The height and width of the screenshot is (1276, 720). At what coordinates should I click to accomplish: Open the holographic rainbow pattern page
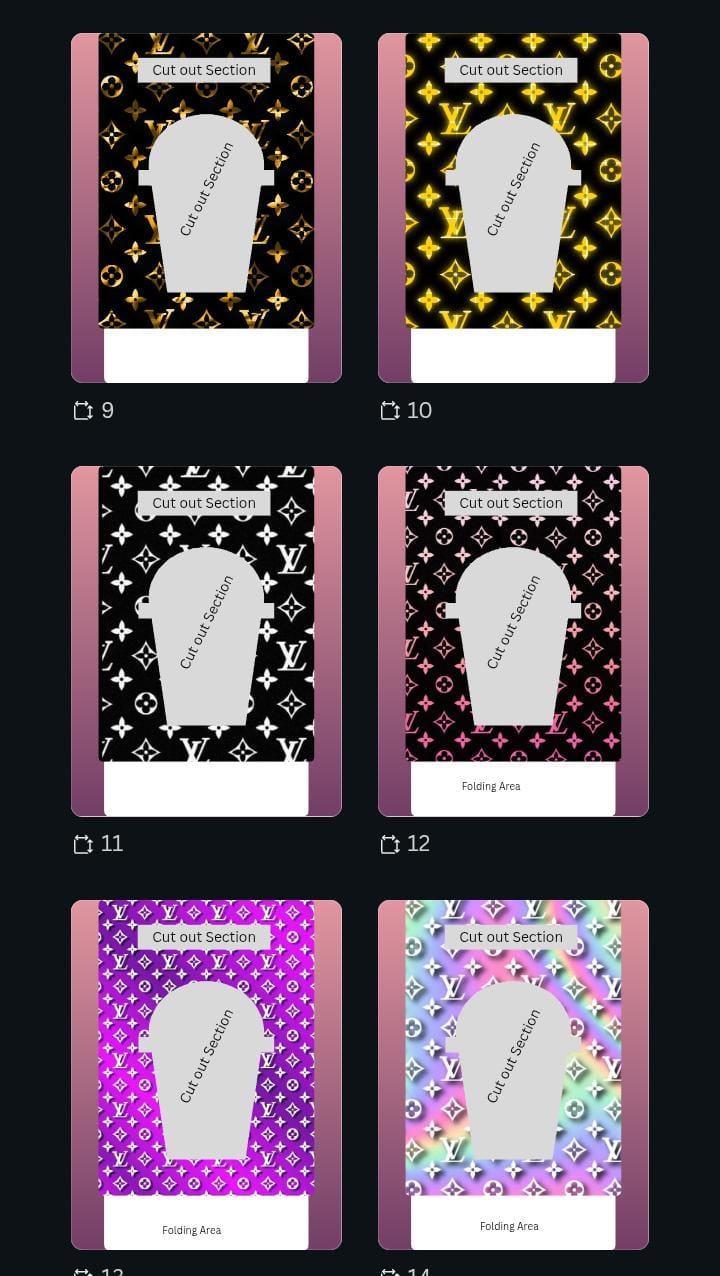[513, 1075]
